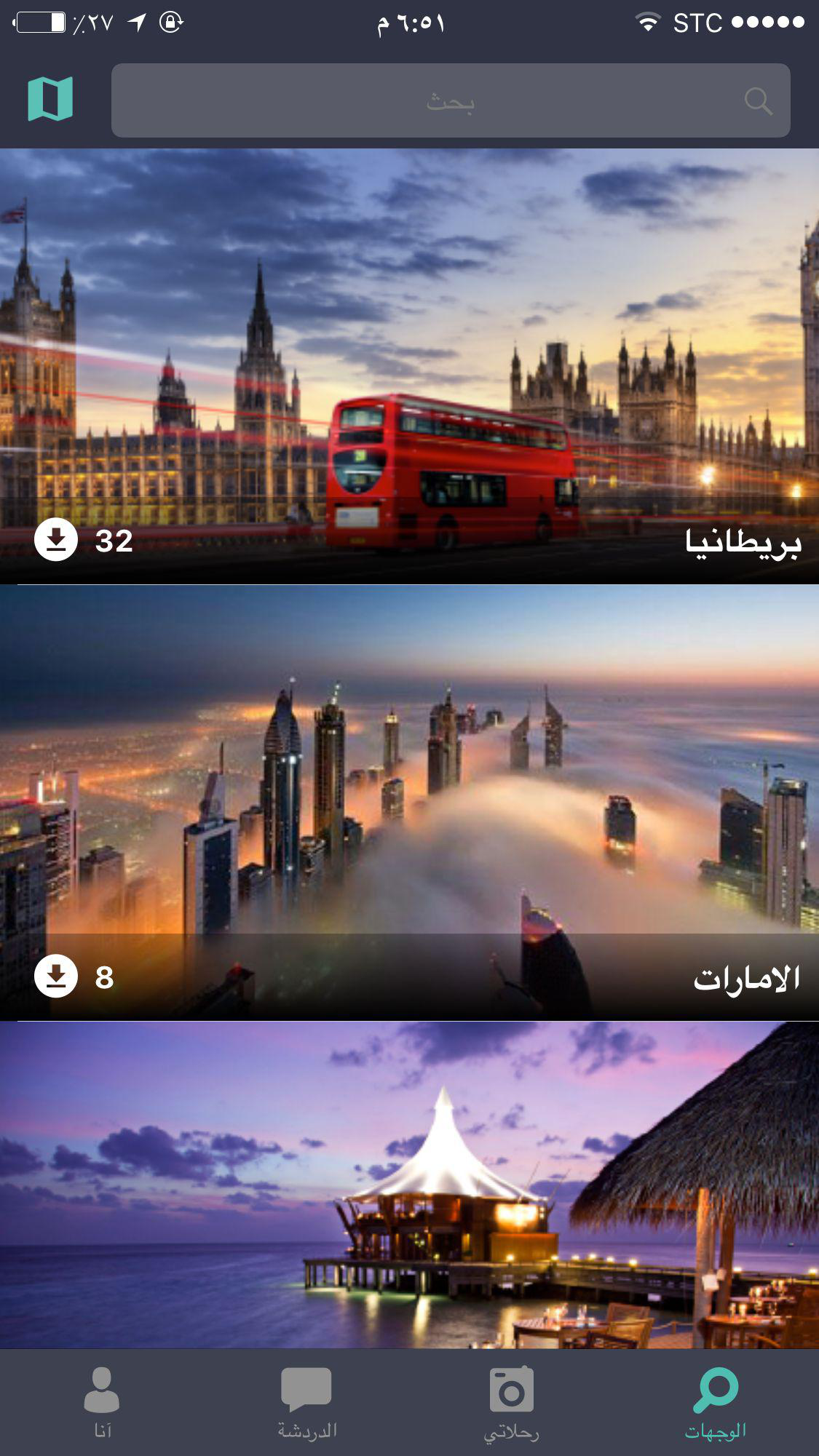This screenshot has height=1456, width=819.
Task: Tap the بحث search field
Action: coord(450,100)
